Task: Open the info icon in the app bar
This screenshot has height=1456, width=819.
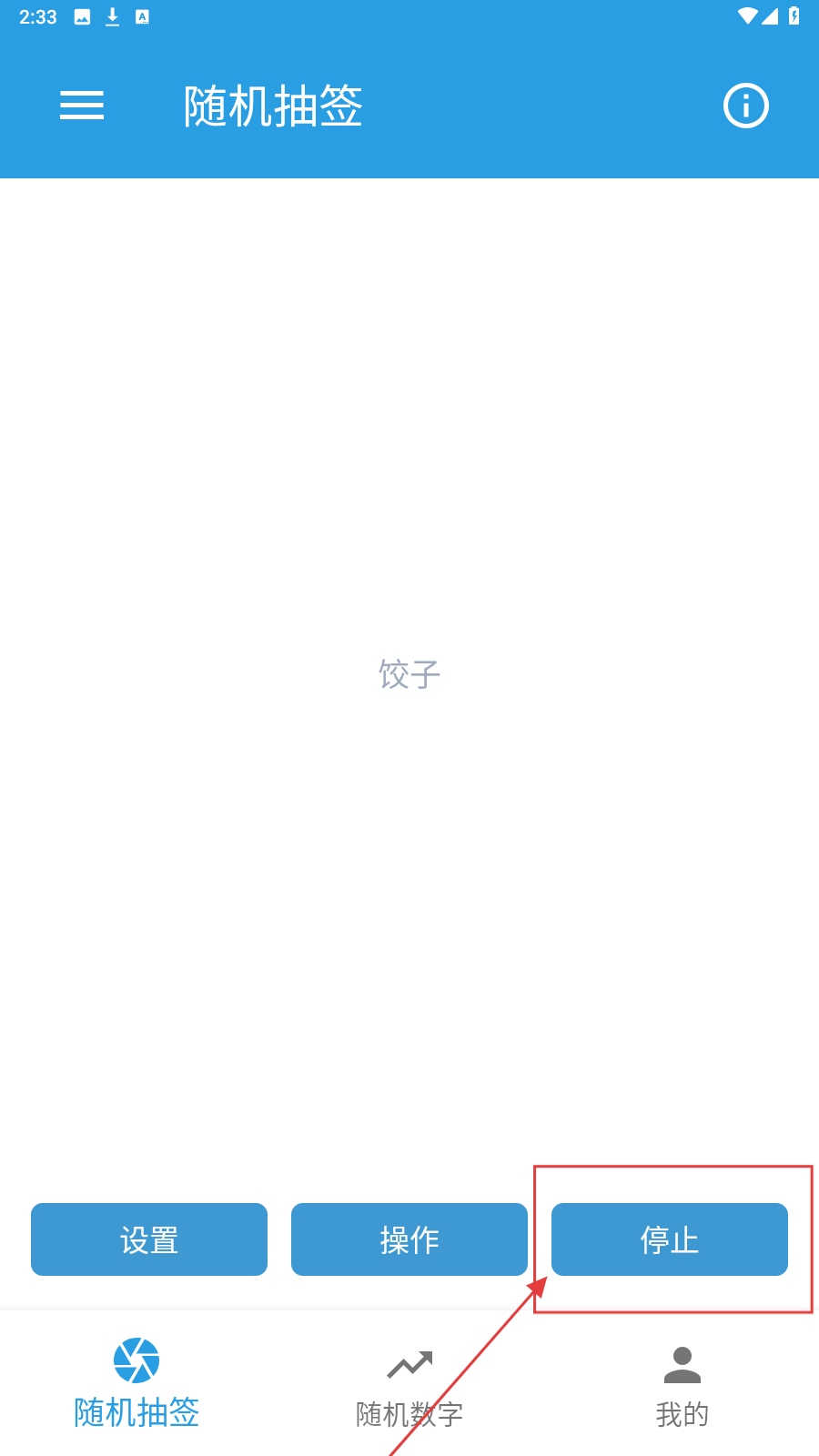Action: coord(745,106)
